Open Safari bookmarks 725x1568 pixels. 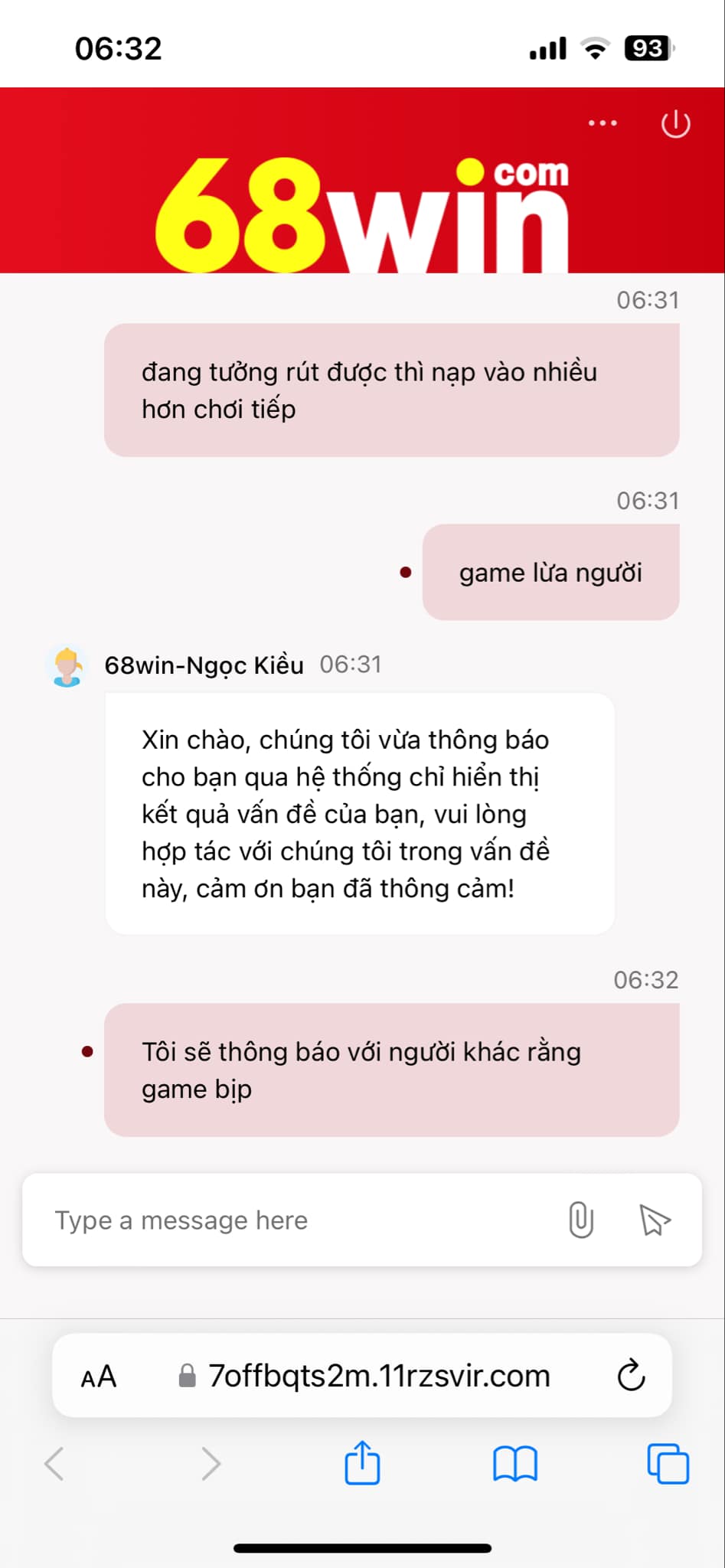click(515, 1464)
